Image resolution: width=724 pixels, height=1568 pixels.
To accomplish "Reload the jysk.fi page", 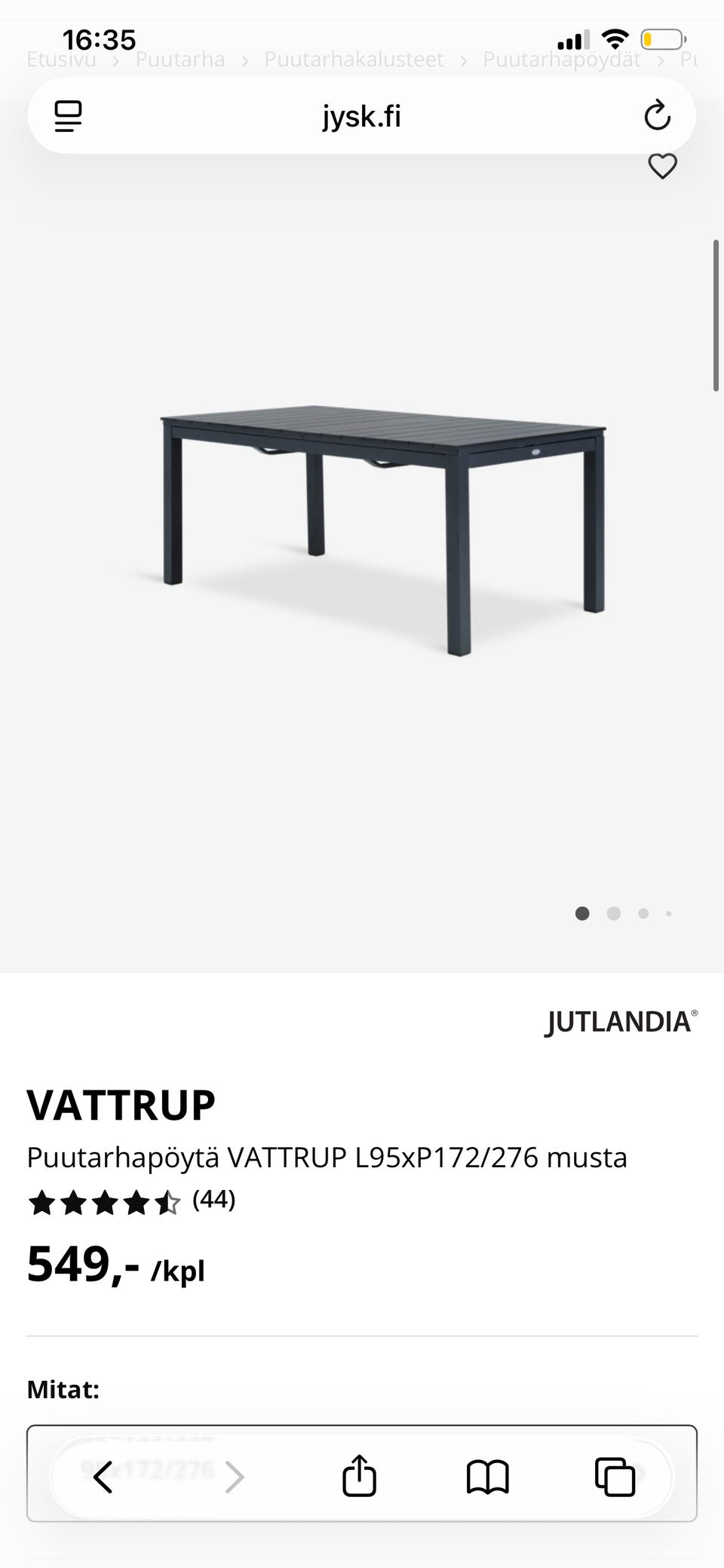I will tap(658, 115).
